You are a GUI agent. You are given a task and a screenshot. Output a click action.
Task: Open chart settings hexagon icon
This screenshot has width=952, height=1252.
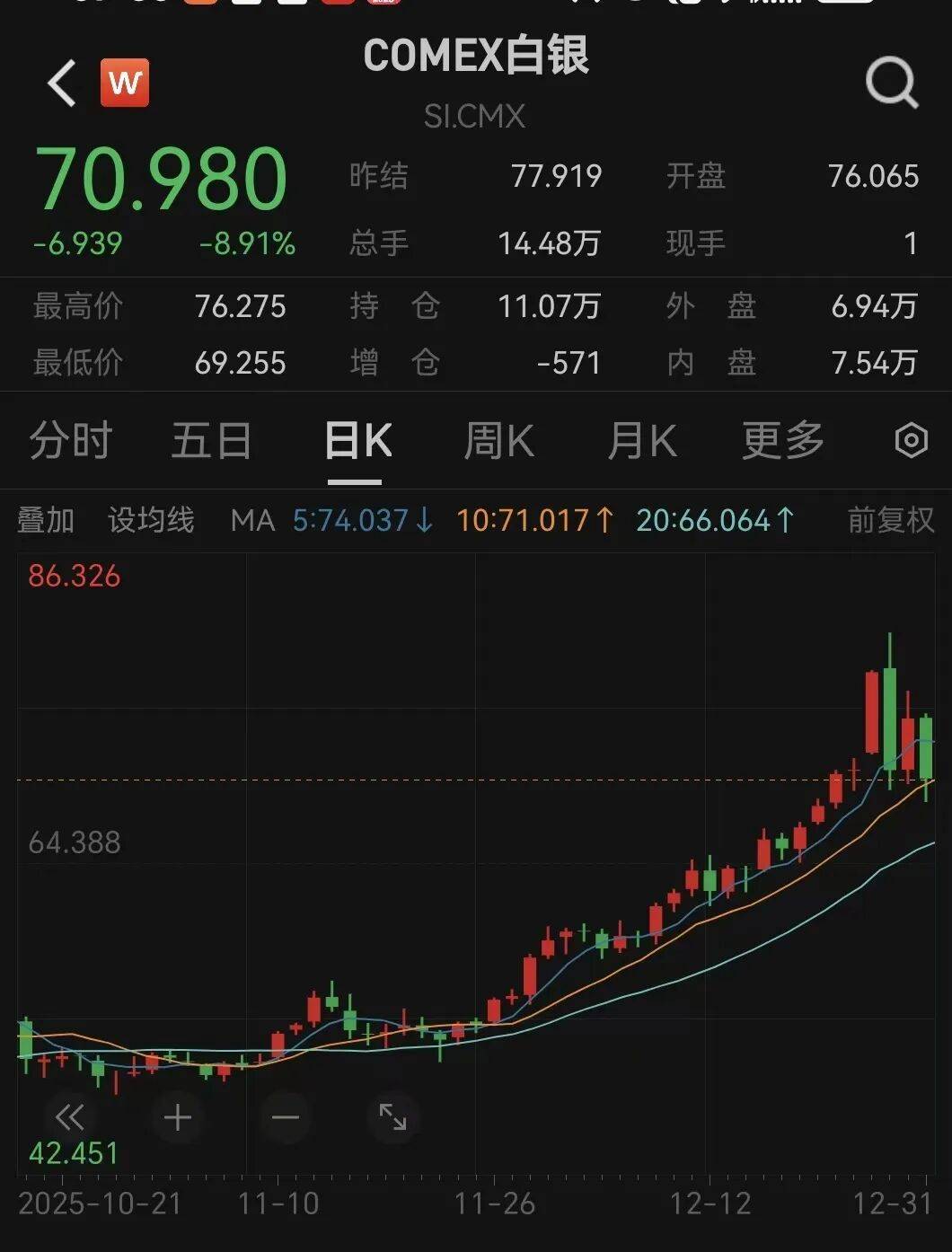[911, 441]
